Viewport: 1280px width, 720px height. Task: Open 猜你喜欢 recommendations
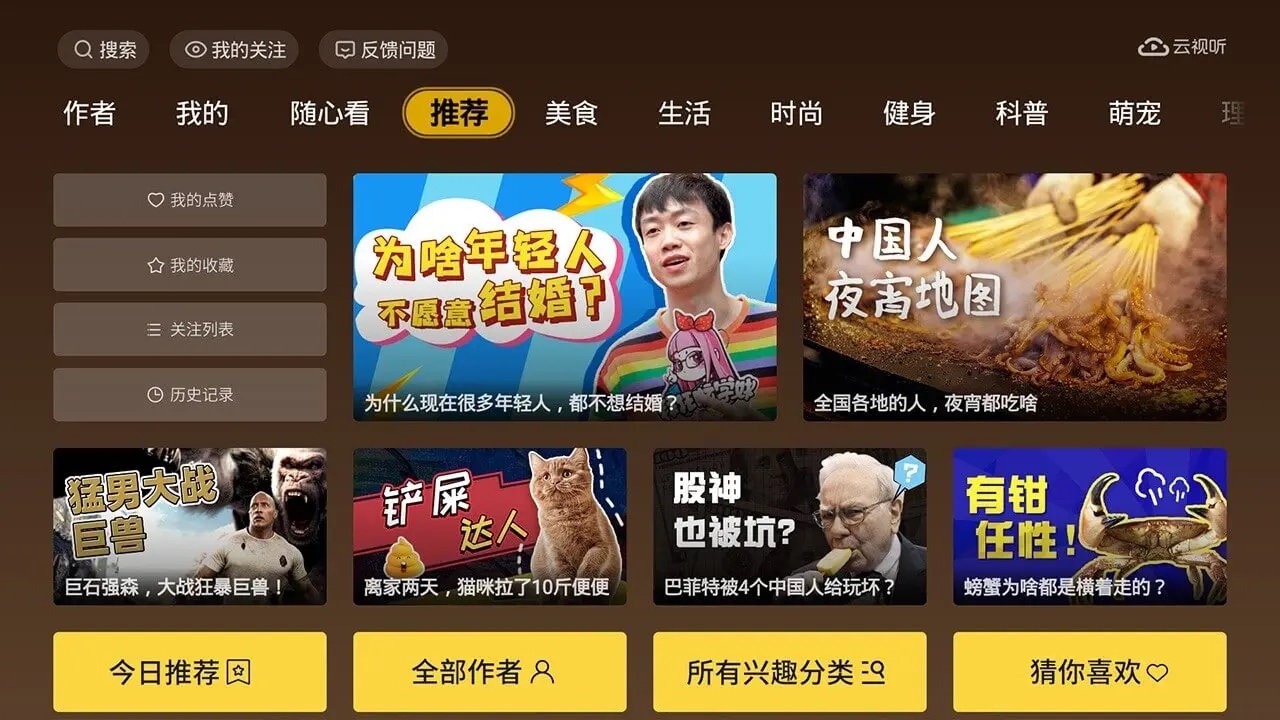point(1089,672)
